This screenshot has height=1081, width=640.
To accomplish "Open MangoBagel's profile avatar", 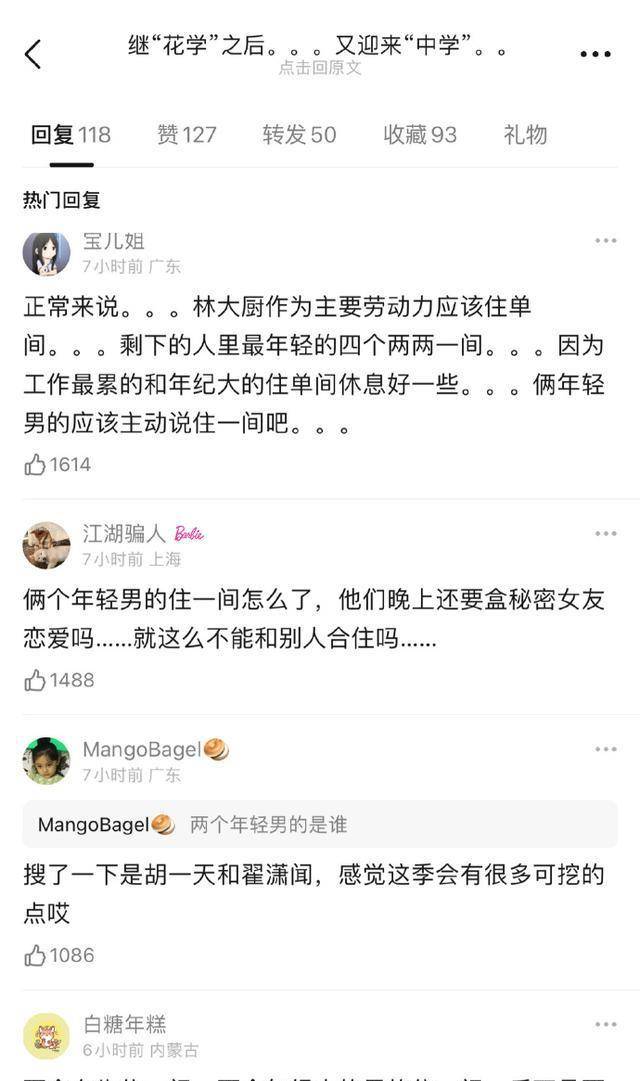I will tap(46, 761).
